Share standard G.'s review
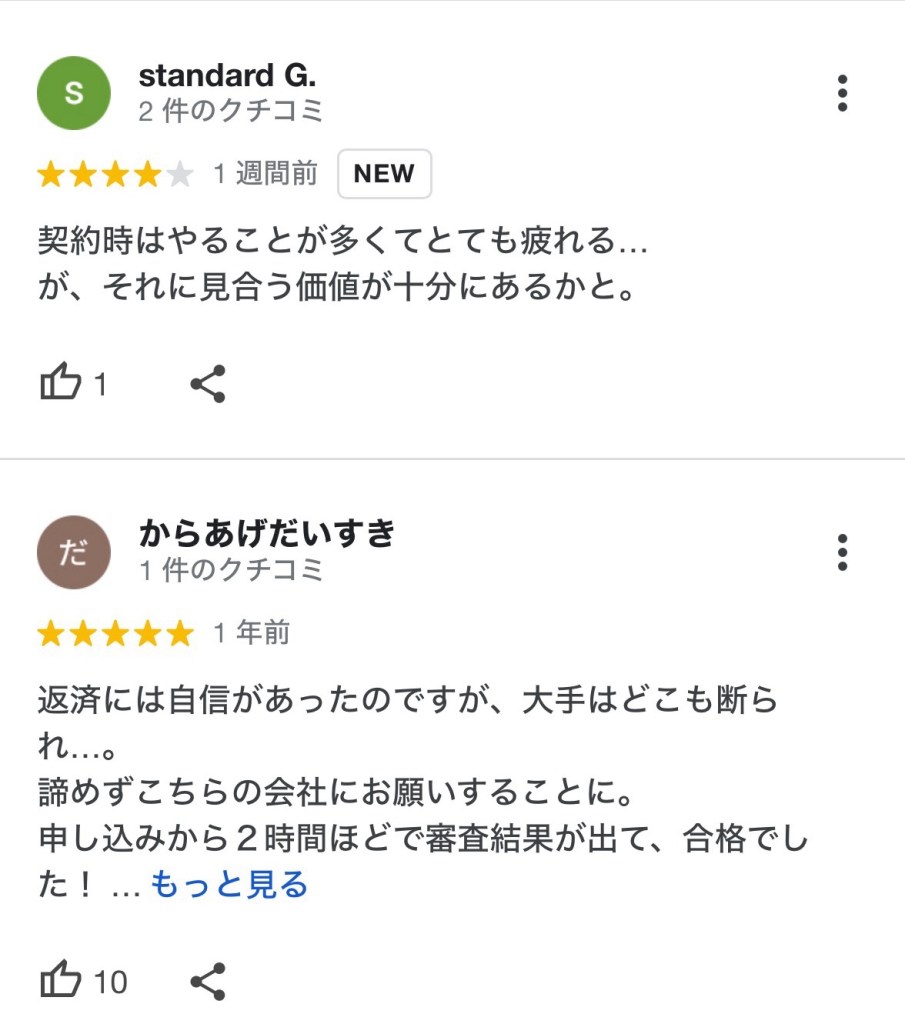905x1024 pixels. [x=208, y=384]
